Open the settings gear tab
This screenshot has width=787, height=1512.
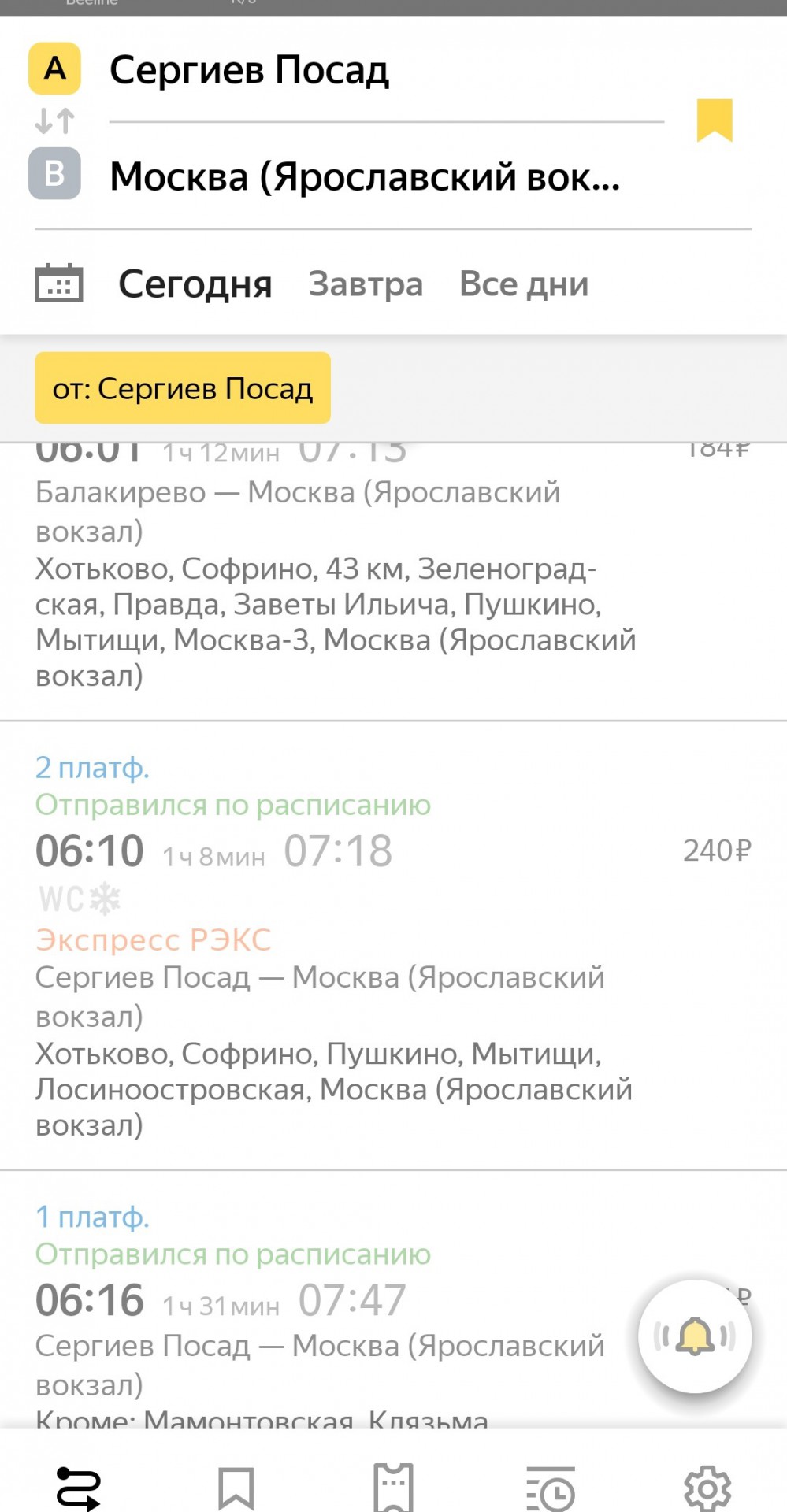[707, 1488]
